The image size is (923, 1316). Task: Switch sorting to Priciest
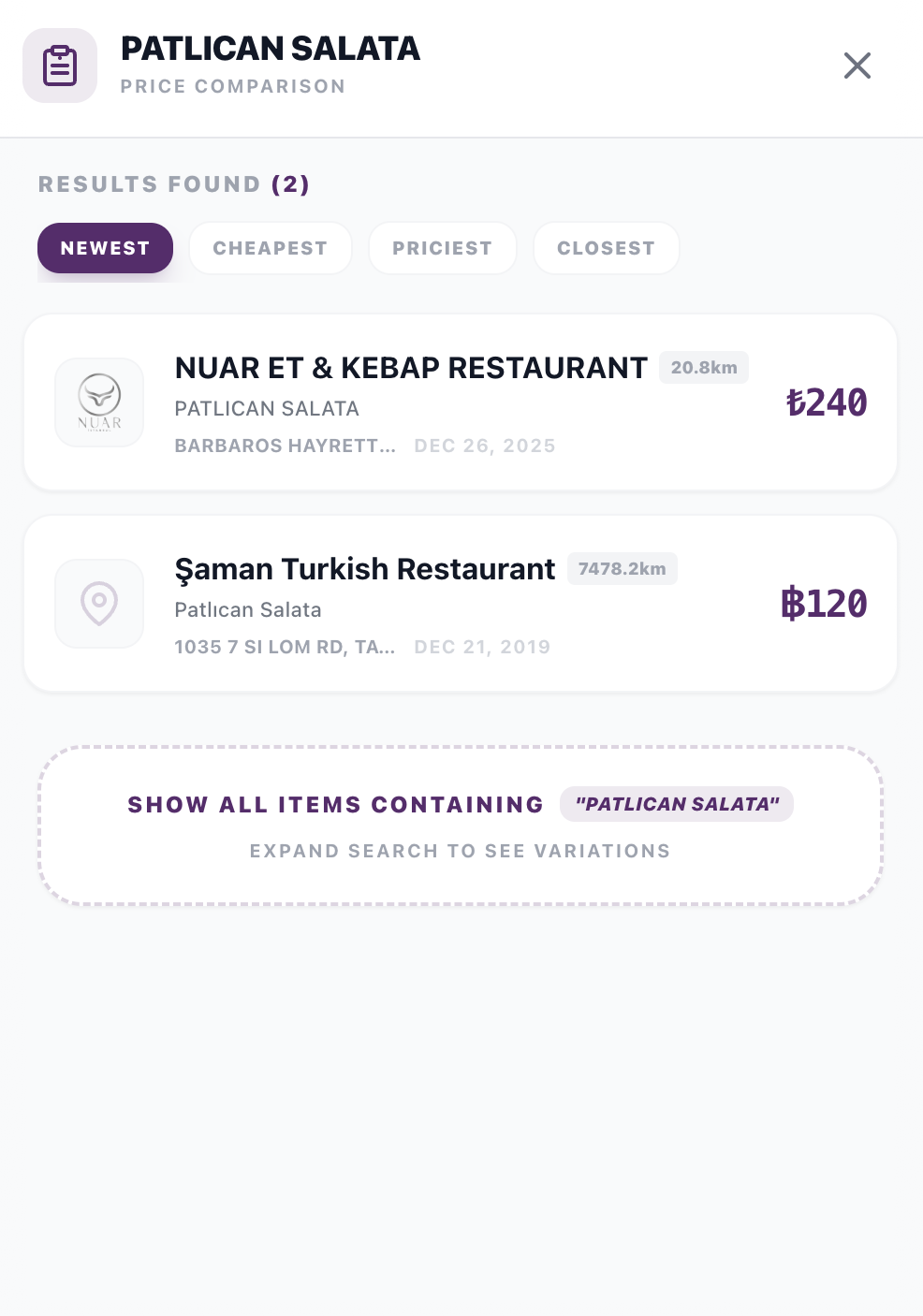(442, 248)
